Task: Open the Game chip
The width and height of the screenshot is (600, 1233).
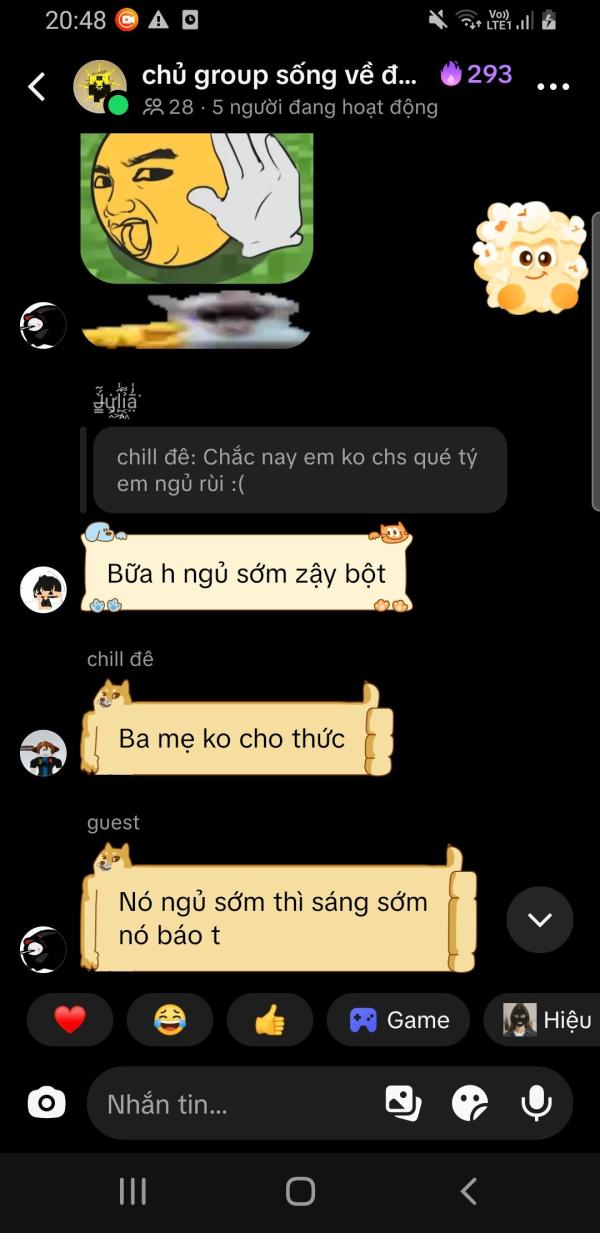Action: 398,1020
